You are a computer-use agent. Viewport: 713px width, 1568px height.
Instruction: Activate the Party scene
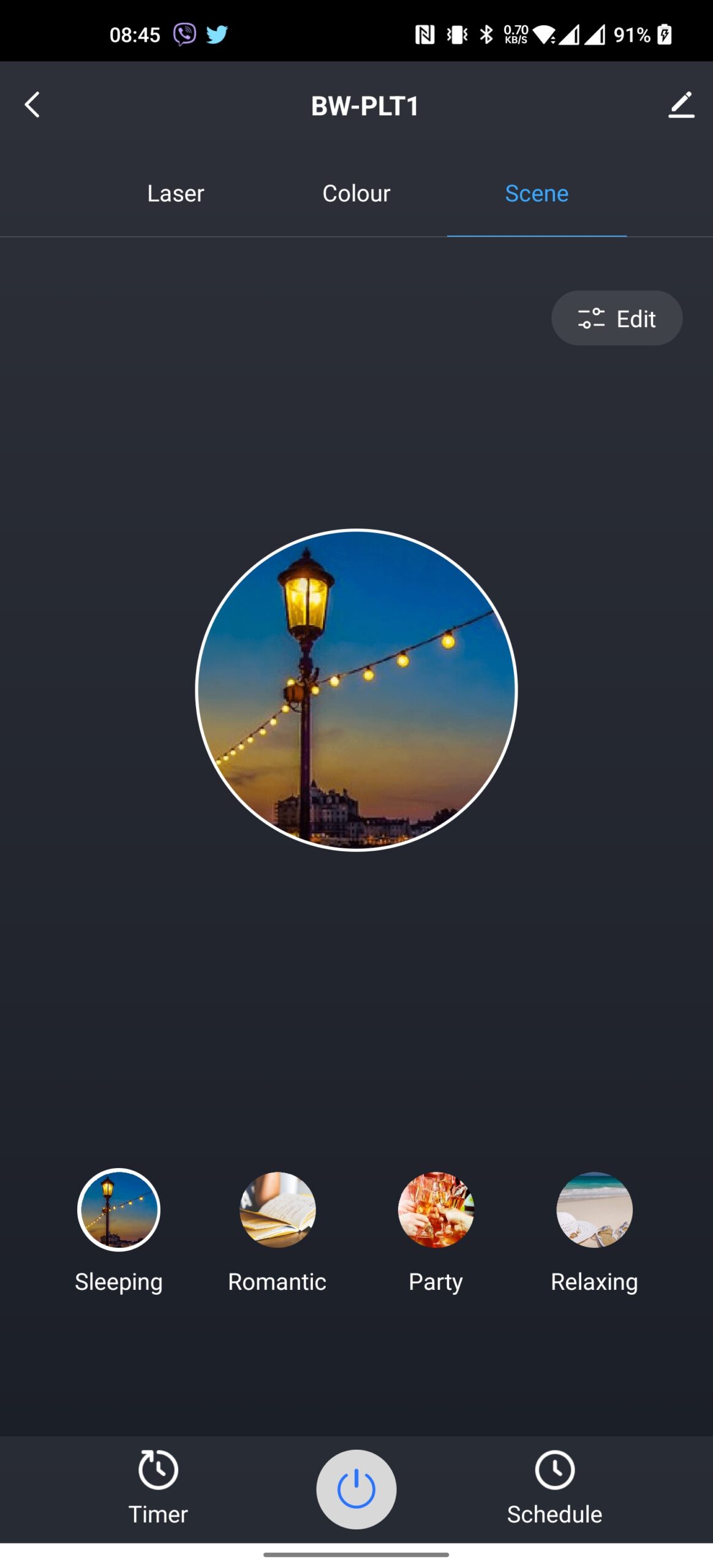tap(436, 1231)
